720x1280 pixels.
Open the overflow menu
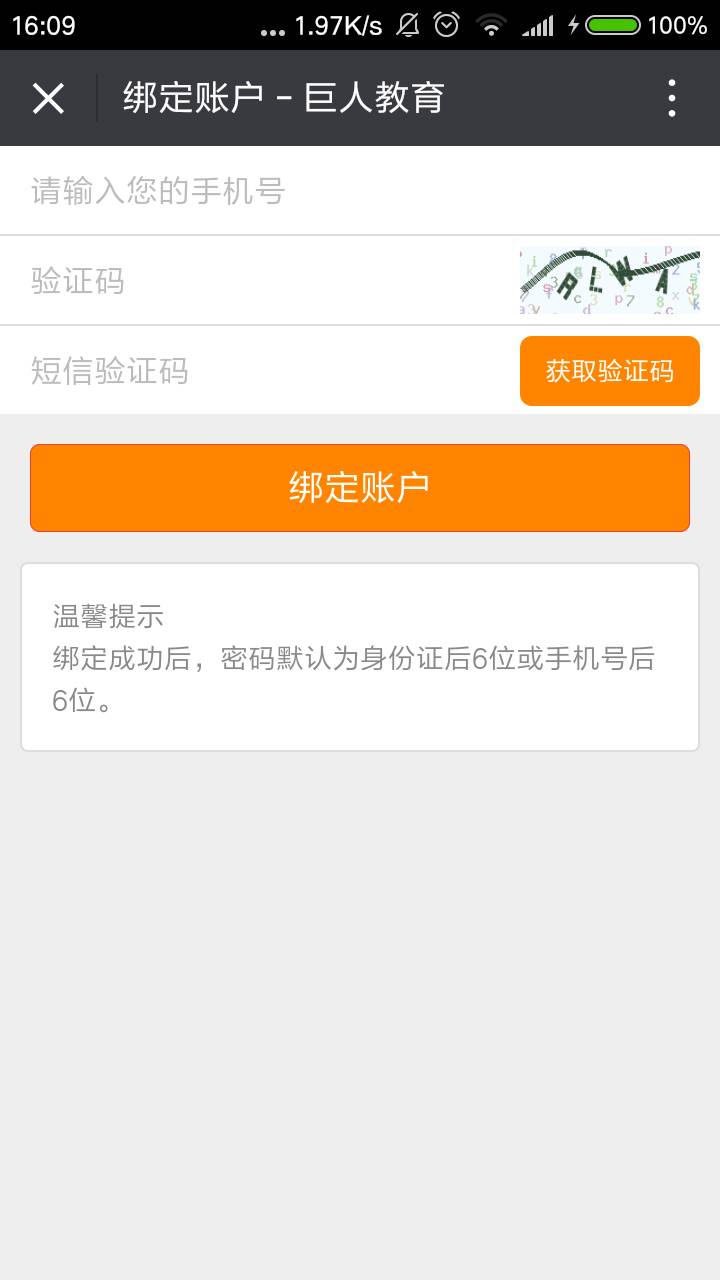[671, 98]
